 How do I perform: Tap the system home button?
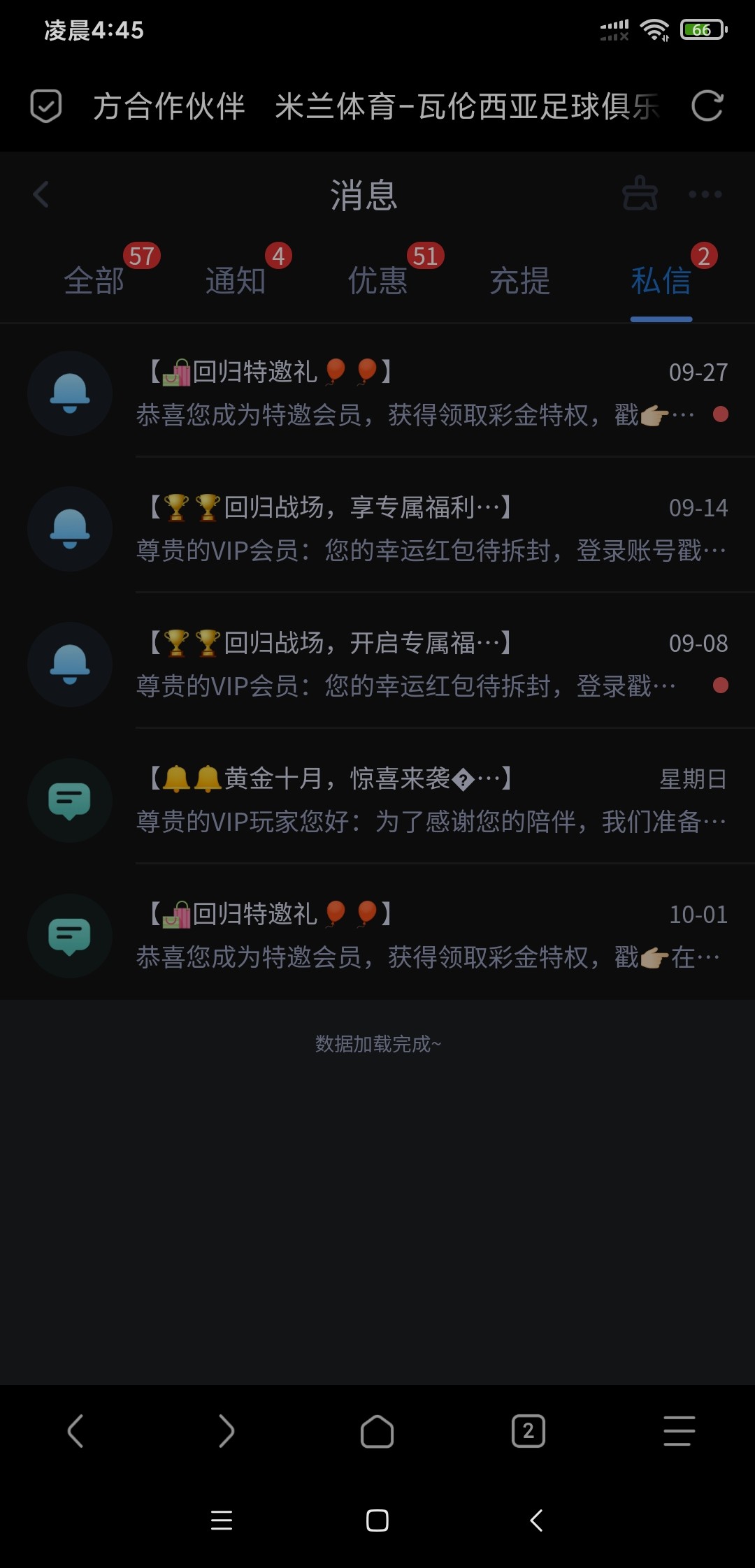377,1520
